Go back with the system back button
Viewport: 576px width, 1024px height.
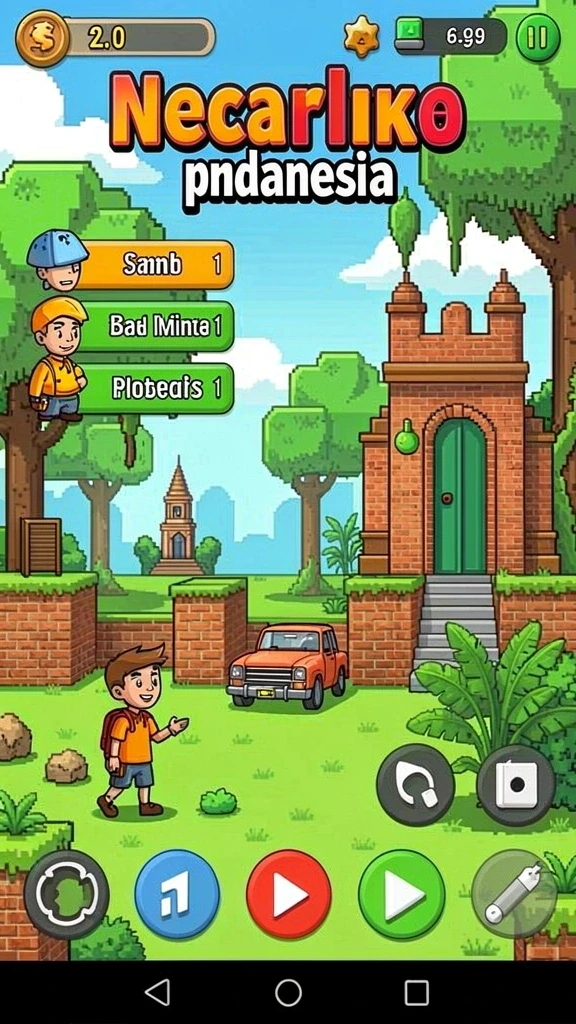(158, 992)
